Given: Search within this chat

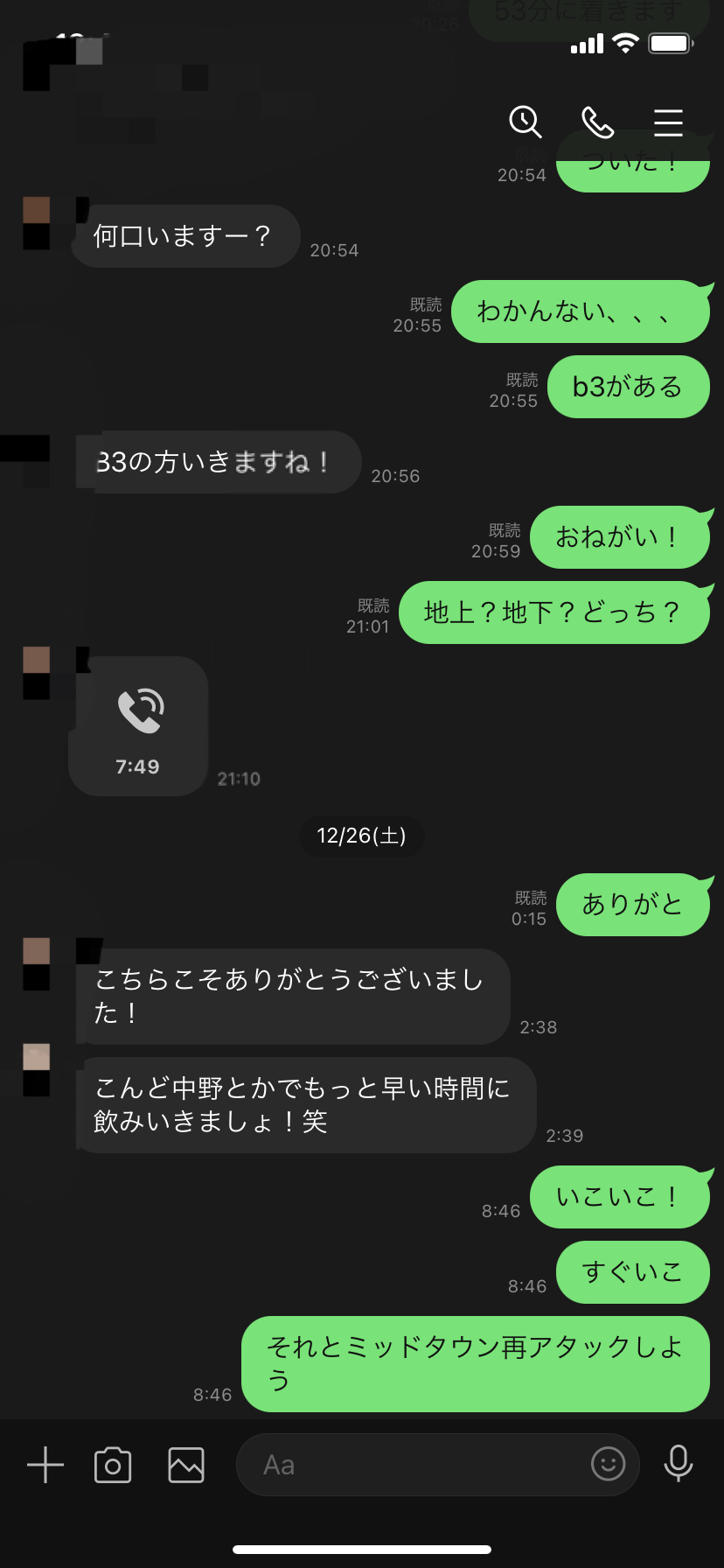Looking at the screenshot, I should point(526,122).
